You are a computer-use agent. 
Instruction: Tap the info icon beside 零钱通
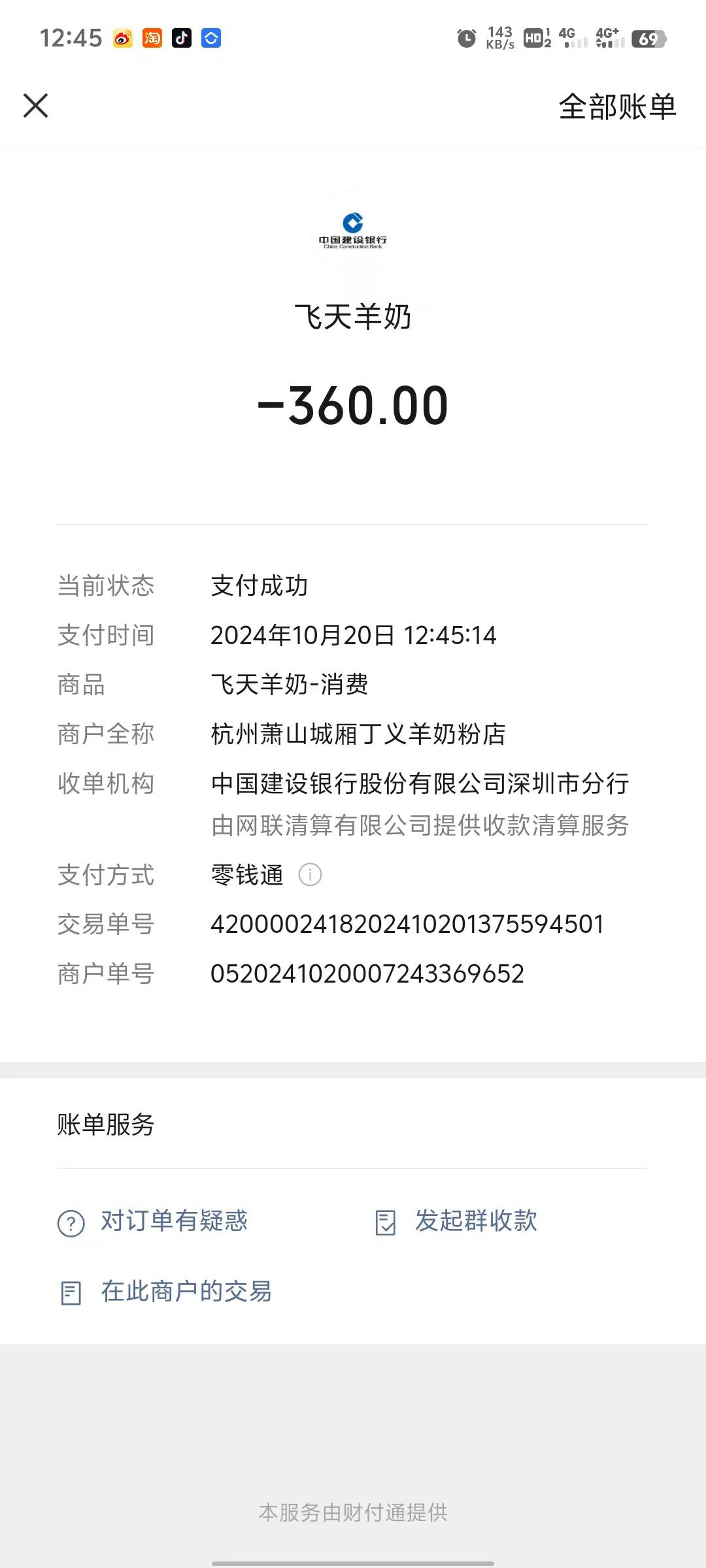310,874
